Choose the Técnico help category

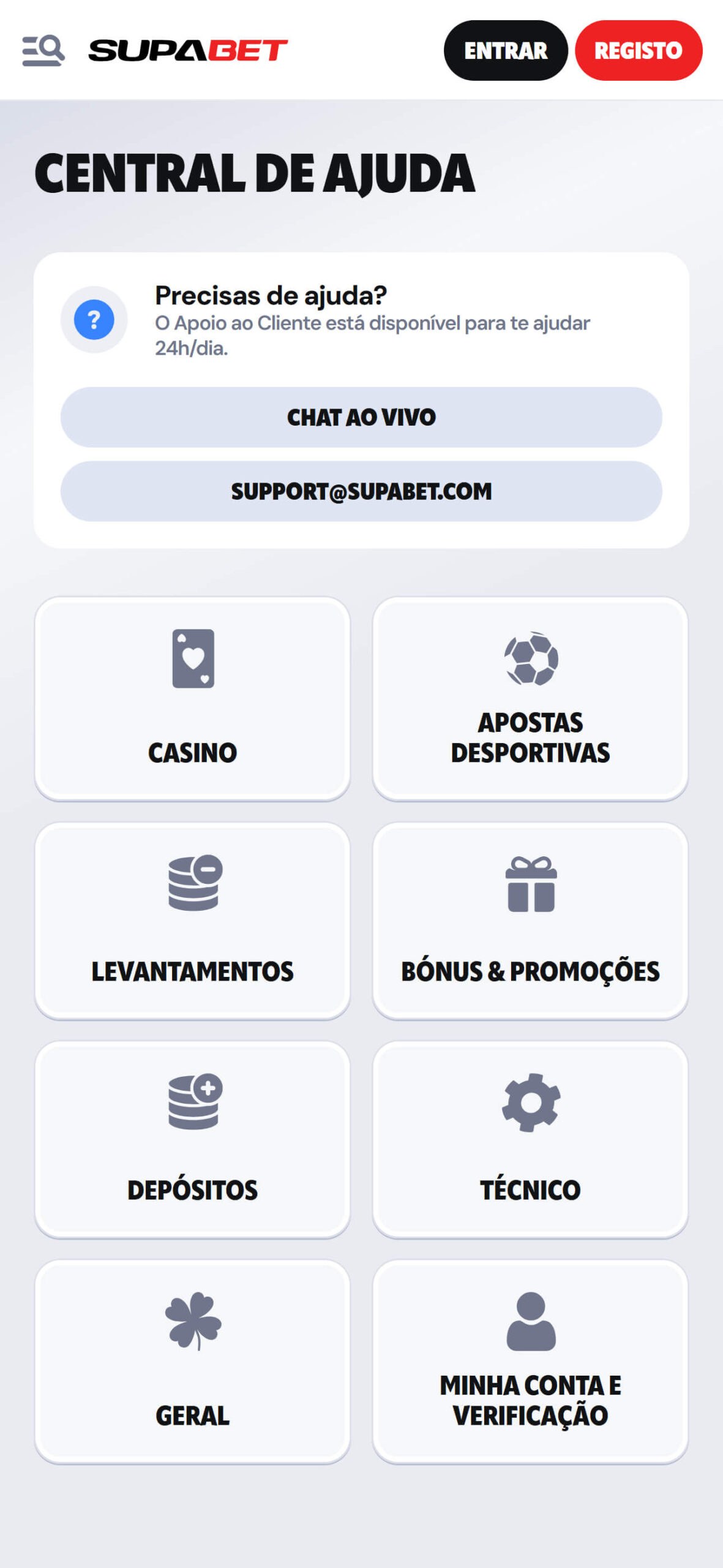click(530, 1139)
